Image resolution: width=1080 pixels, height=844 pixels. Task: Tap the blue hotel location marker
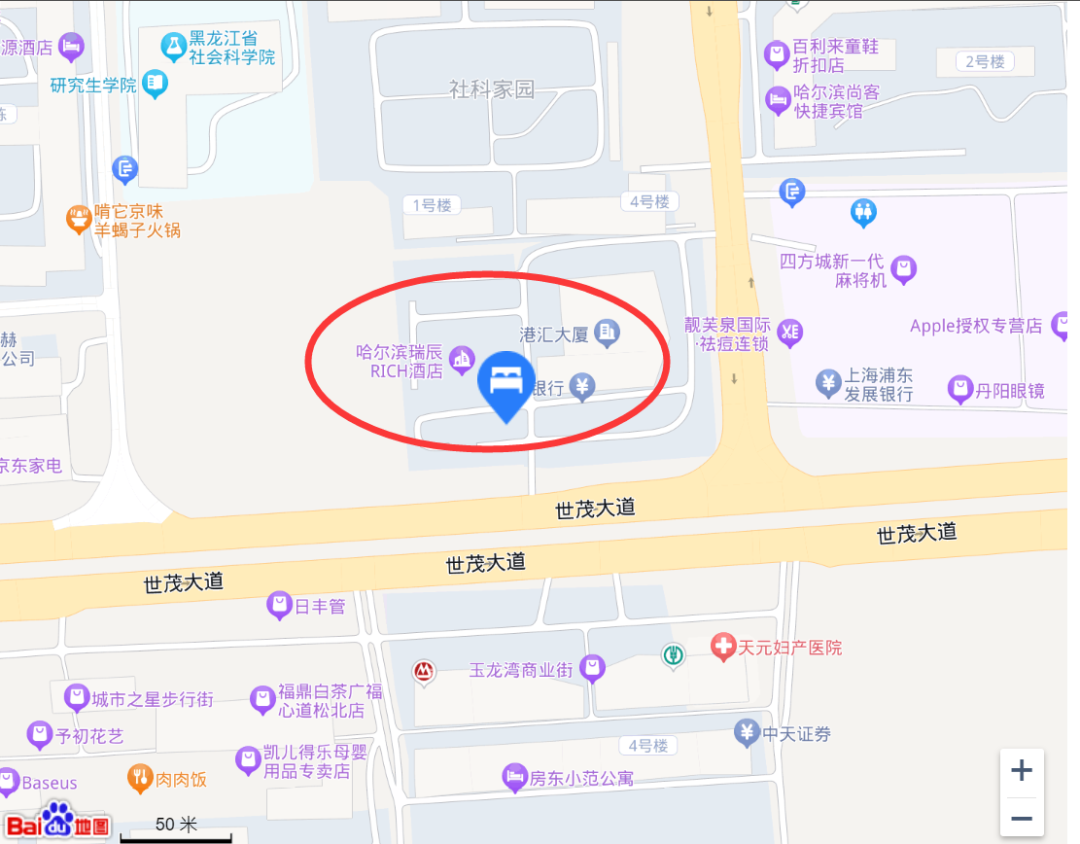click(x=506, y=384)
